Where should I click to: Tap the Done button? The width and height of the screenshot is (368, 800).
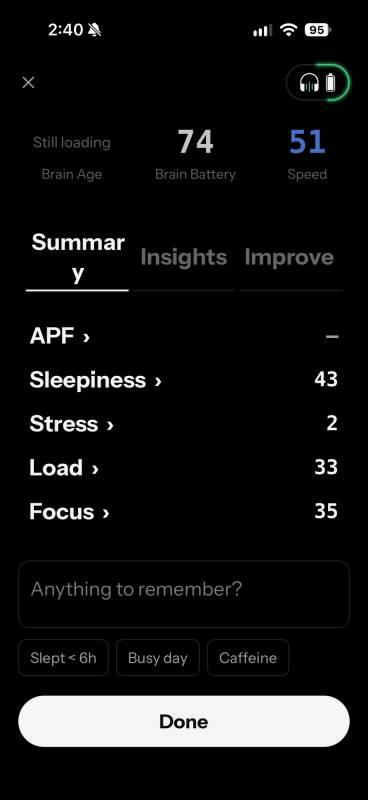[x=184, y=721]
